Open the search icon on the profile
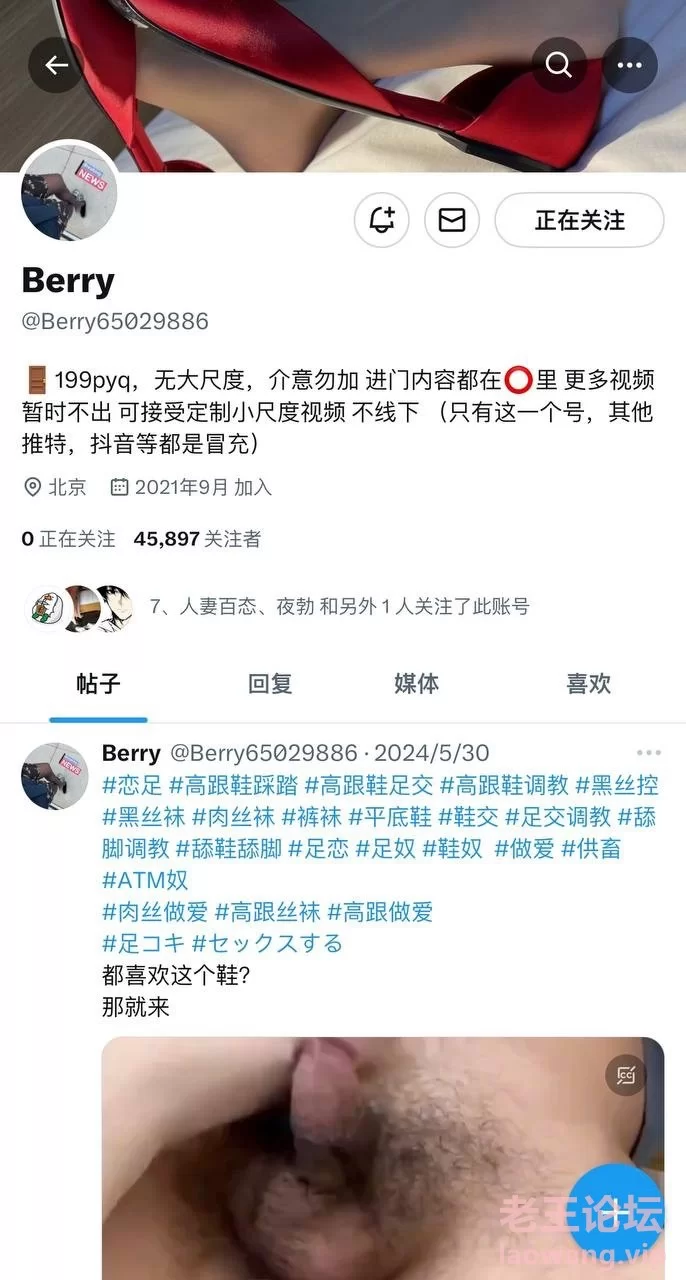This screenshot has height=1280, width=686. coord(558,66)
